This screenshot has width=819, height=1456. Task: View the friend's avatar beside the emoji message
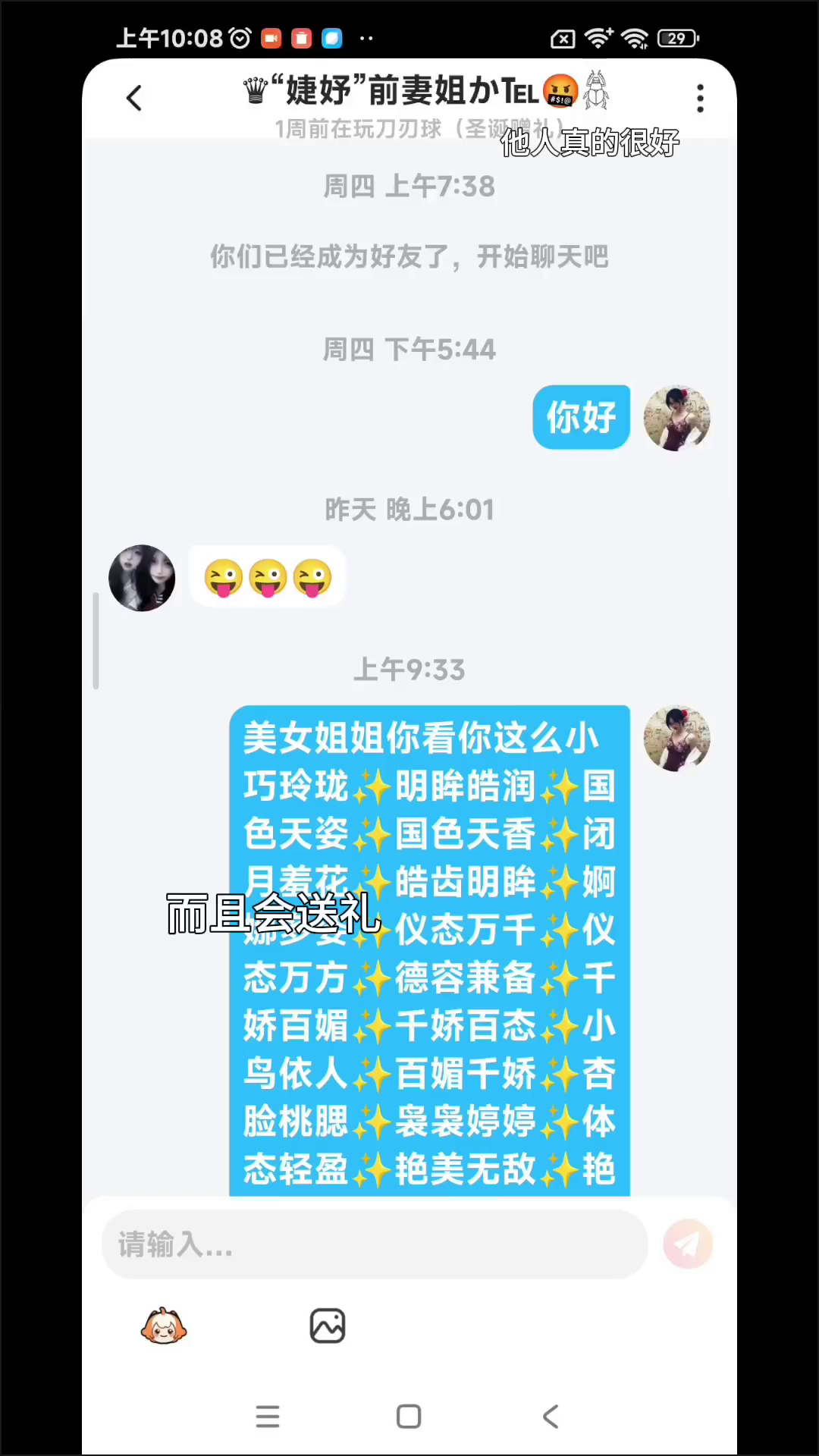pyautogui.click(x=142, y=578)
